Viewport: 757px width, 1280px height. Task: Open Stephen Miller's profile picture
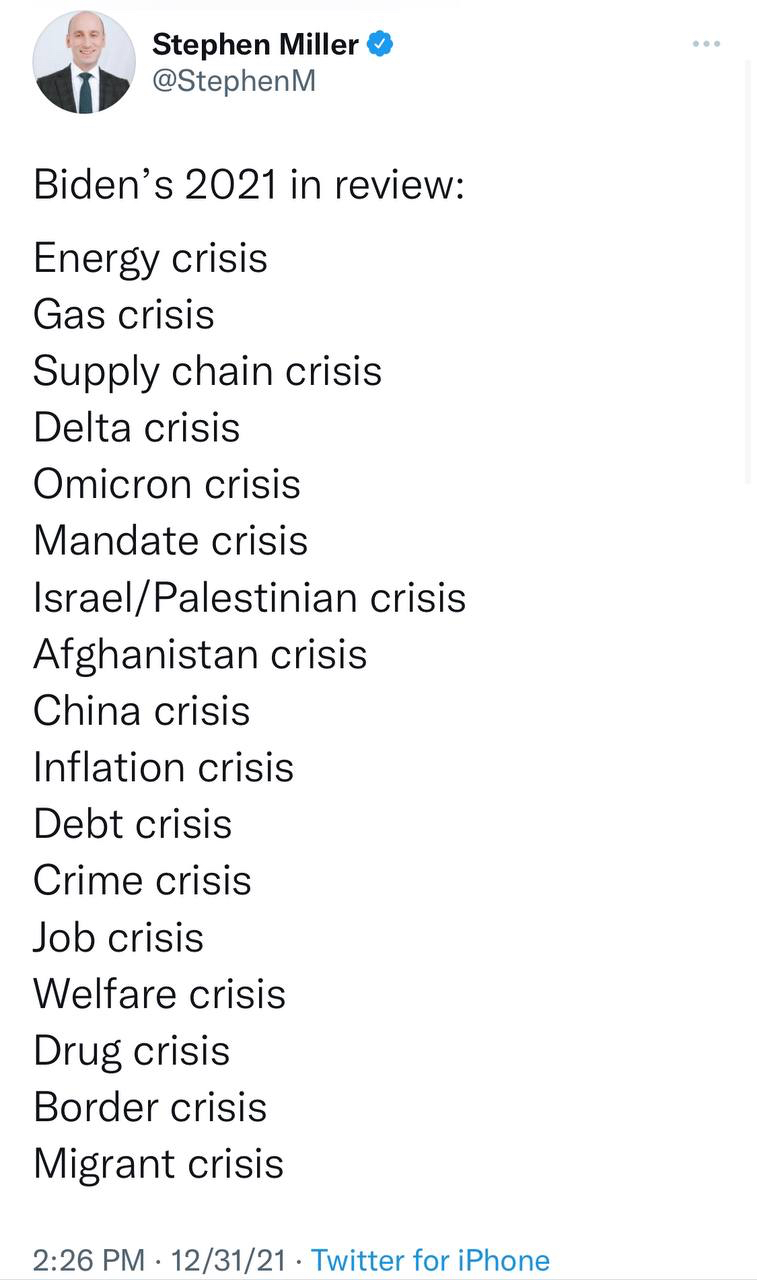coord(83,62)
